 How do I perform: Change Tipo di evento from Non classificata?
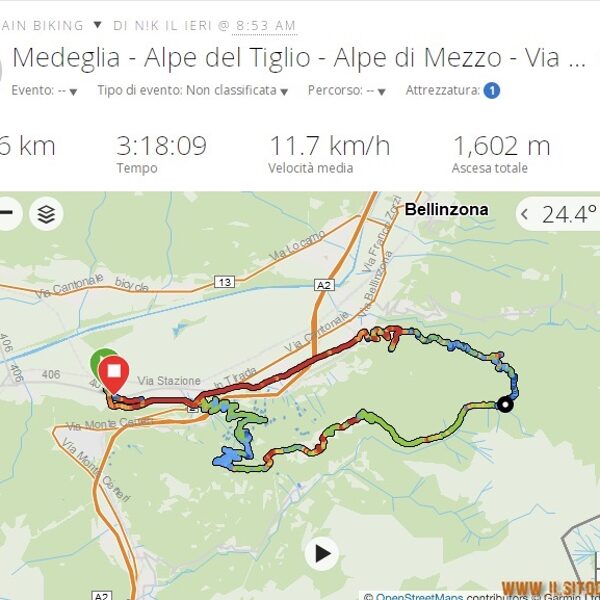[284, 91]
